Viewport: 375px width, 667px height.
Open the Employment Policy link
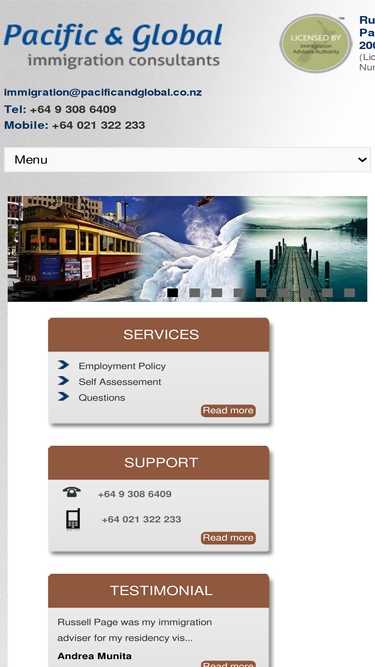point(122,366)
